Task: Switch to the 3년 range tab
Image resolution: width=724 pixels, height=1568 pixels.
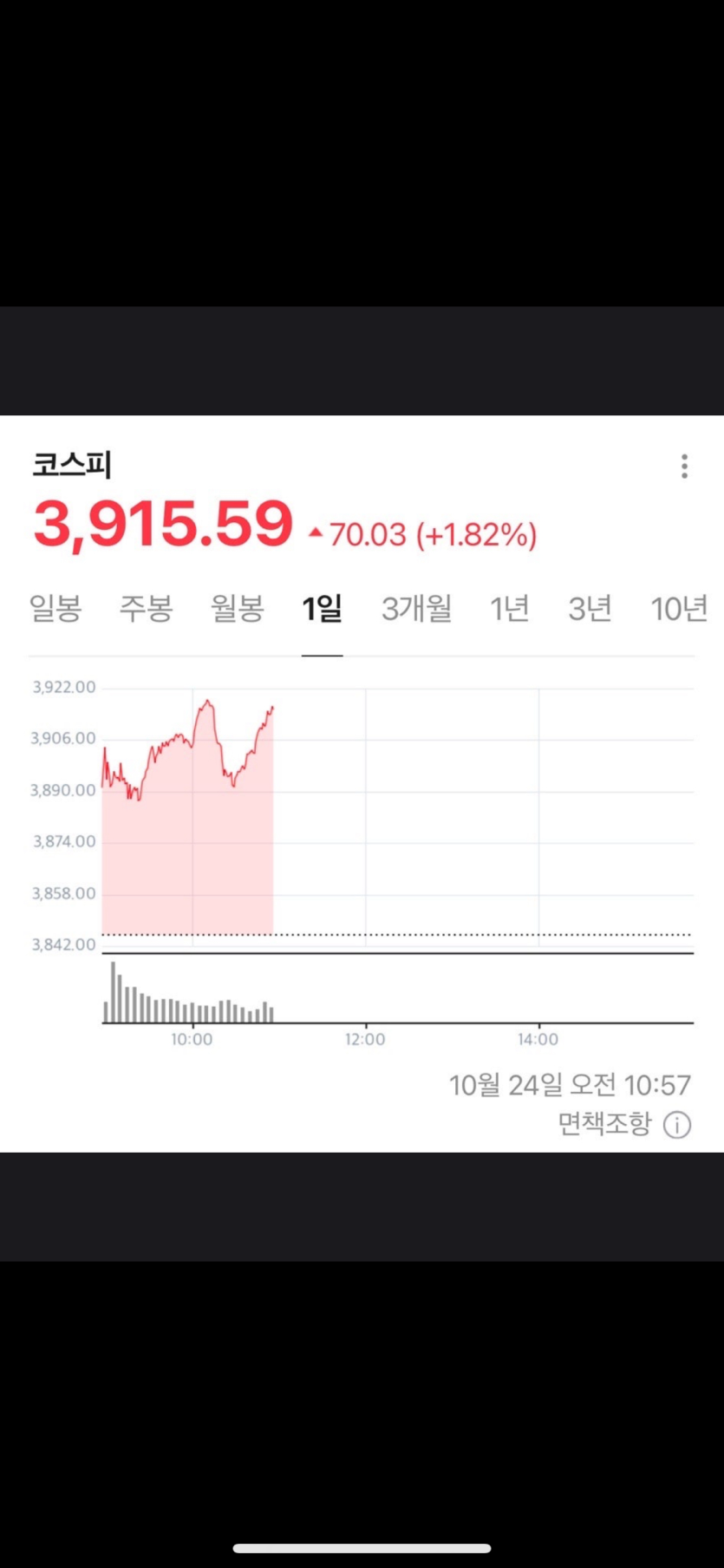Action: pyautogui.click(x=590, y=609)
